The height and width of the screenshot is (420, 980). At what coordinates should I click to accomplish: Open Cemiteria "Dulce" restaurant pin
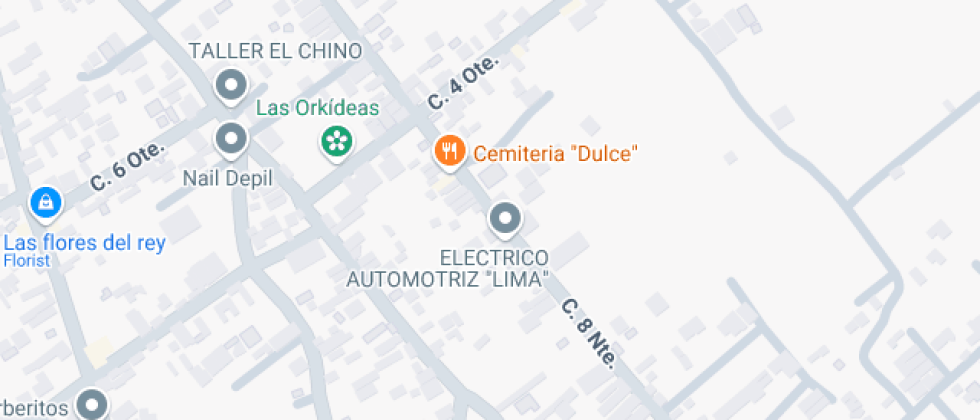451,152
